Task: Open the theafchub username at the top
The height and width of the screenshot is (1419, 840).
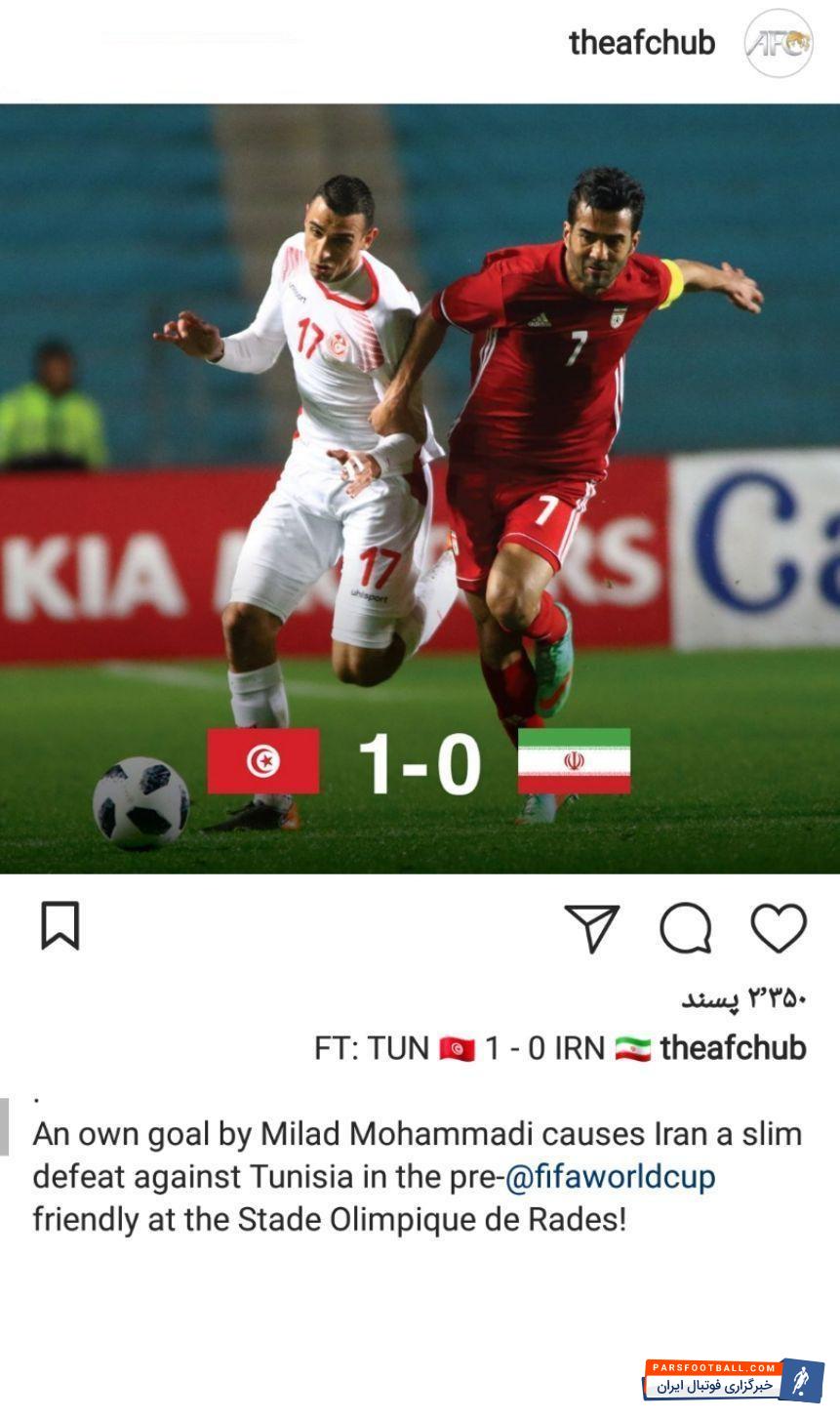Action: (x=643, y=42)
